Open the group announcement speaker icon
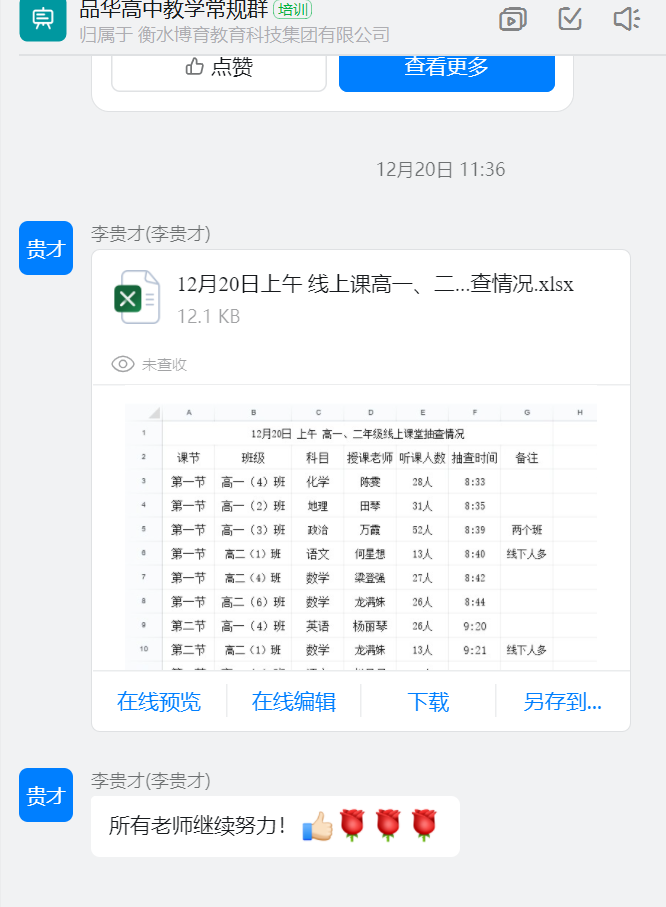The height and width of the screenshot is (907, 666). pos(626,19)
